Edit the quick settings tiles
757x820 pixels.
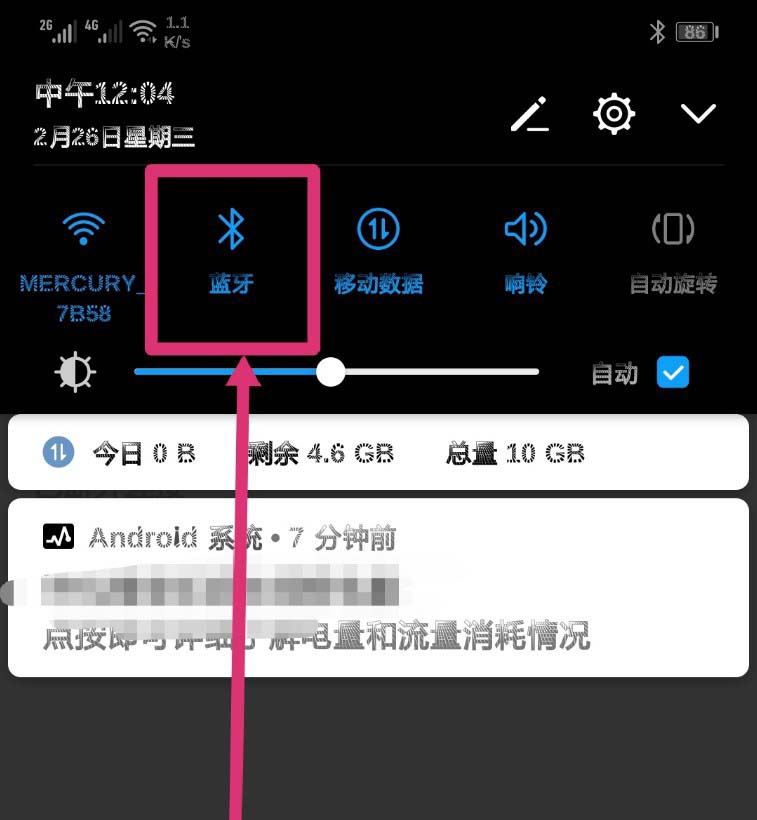530,115
